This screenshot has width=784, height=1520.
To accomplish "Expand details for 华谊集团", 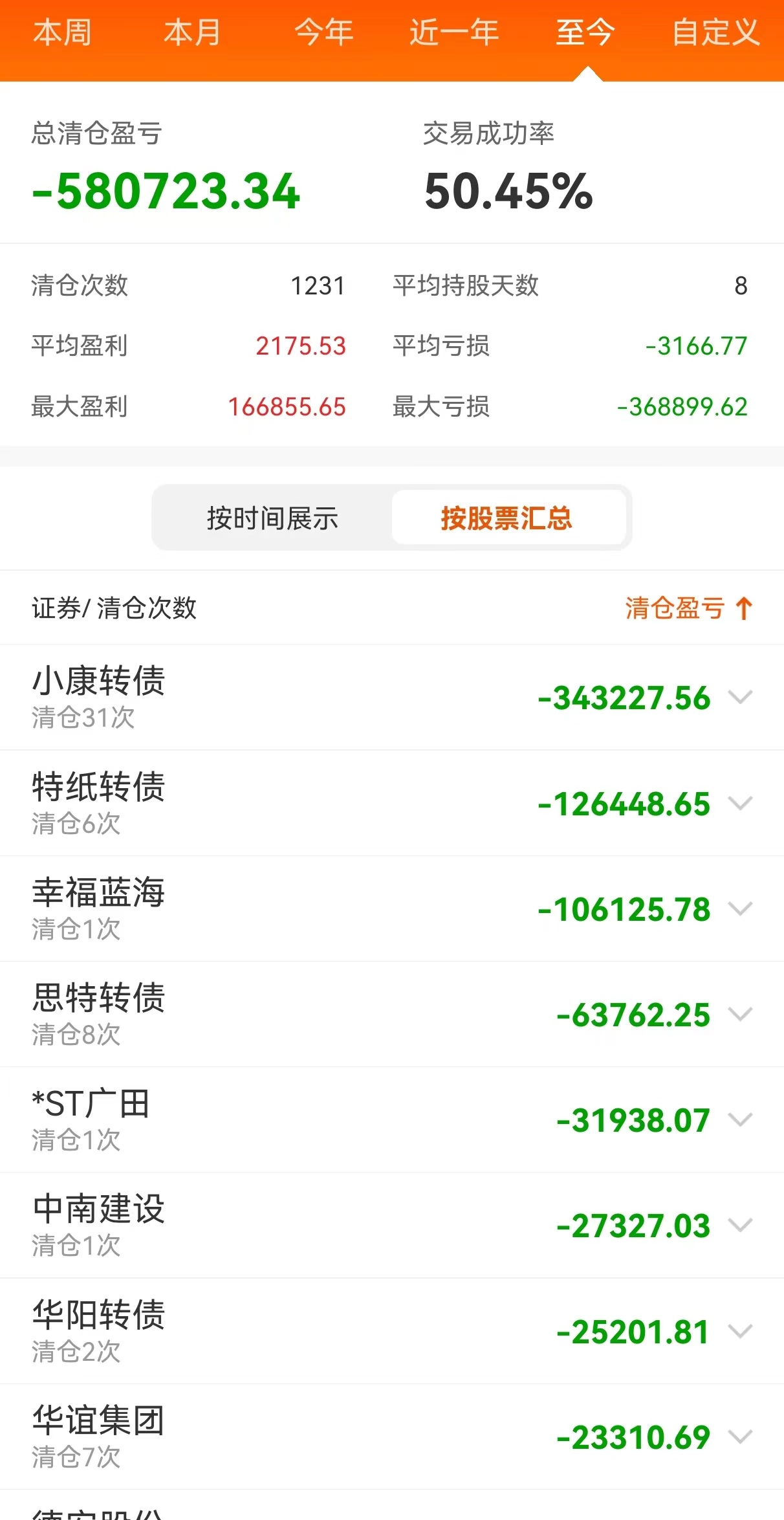I will coord(741,1438).
